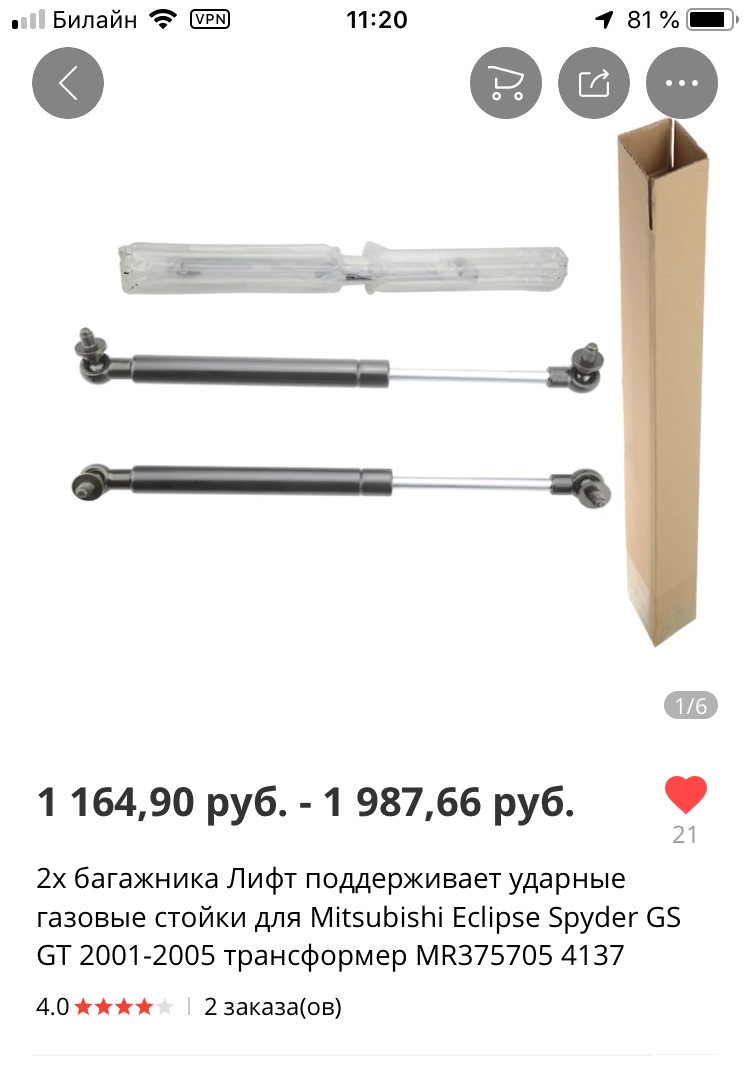Go back to the previous page
The width and height of the screenshot is (750, 1083).
(68, 83)
